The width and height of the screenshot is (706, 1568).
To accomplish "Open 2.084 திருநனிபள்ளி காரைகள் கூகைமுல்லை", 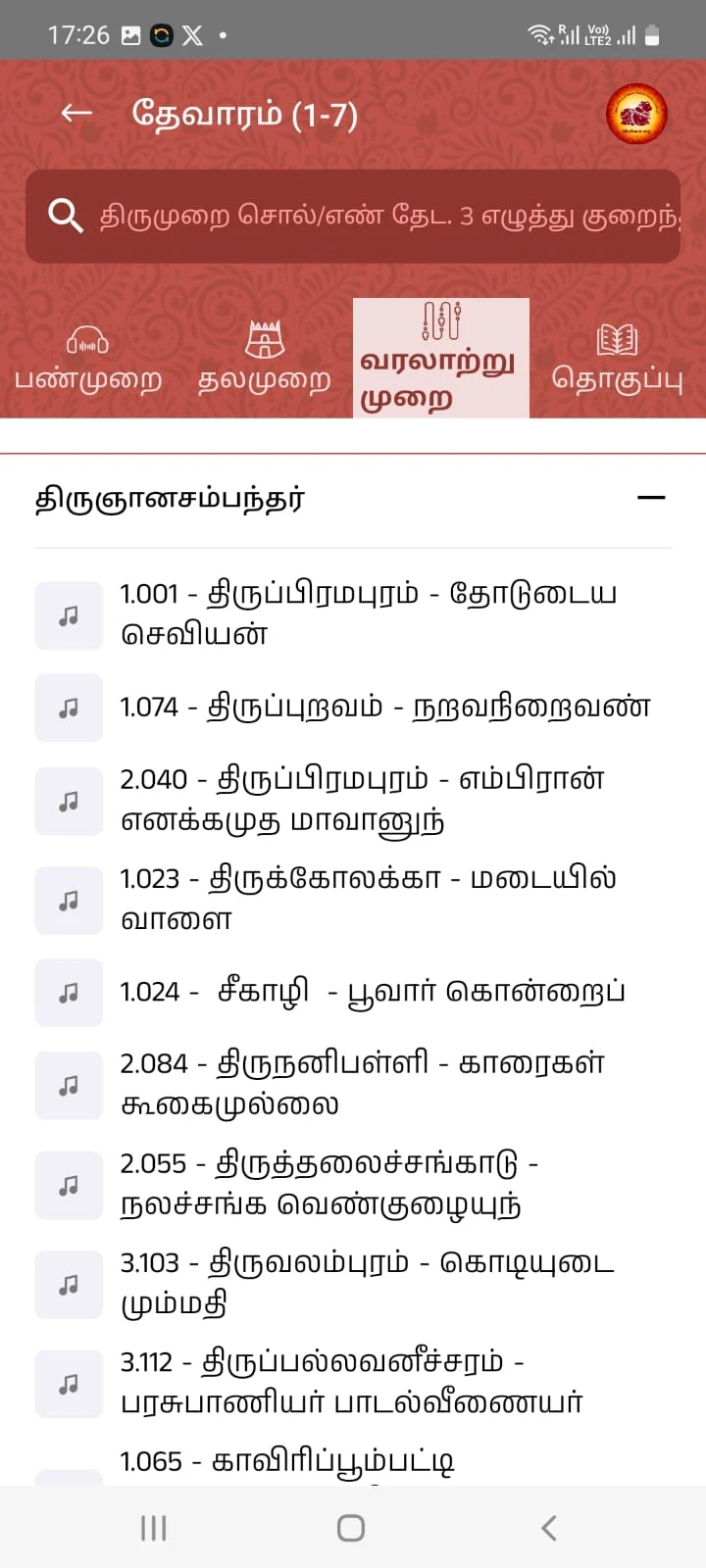I will click(362, 1084).
